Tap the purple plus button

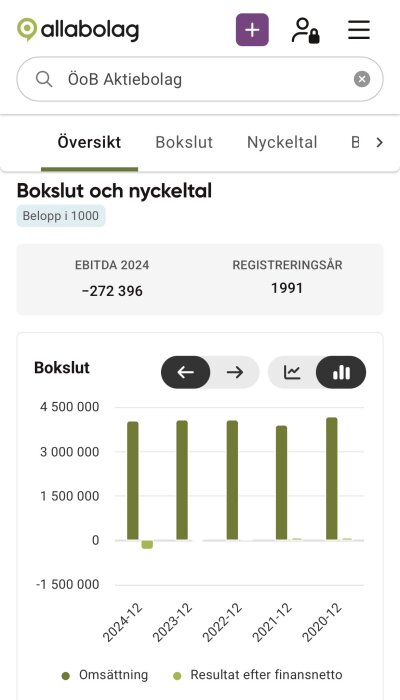(x=252, y=30)
